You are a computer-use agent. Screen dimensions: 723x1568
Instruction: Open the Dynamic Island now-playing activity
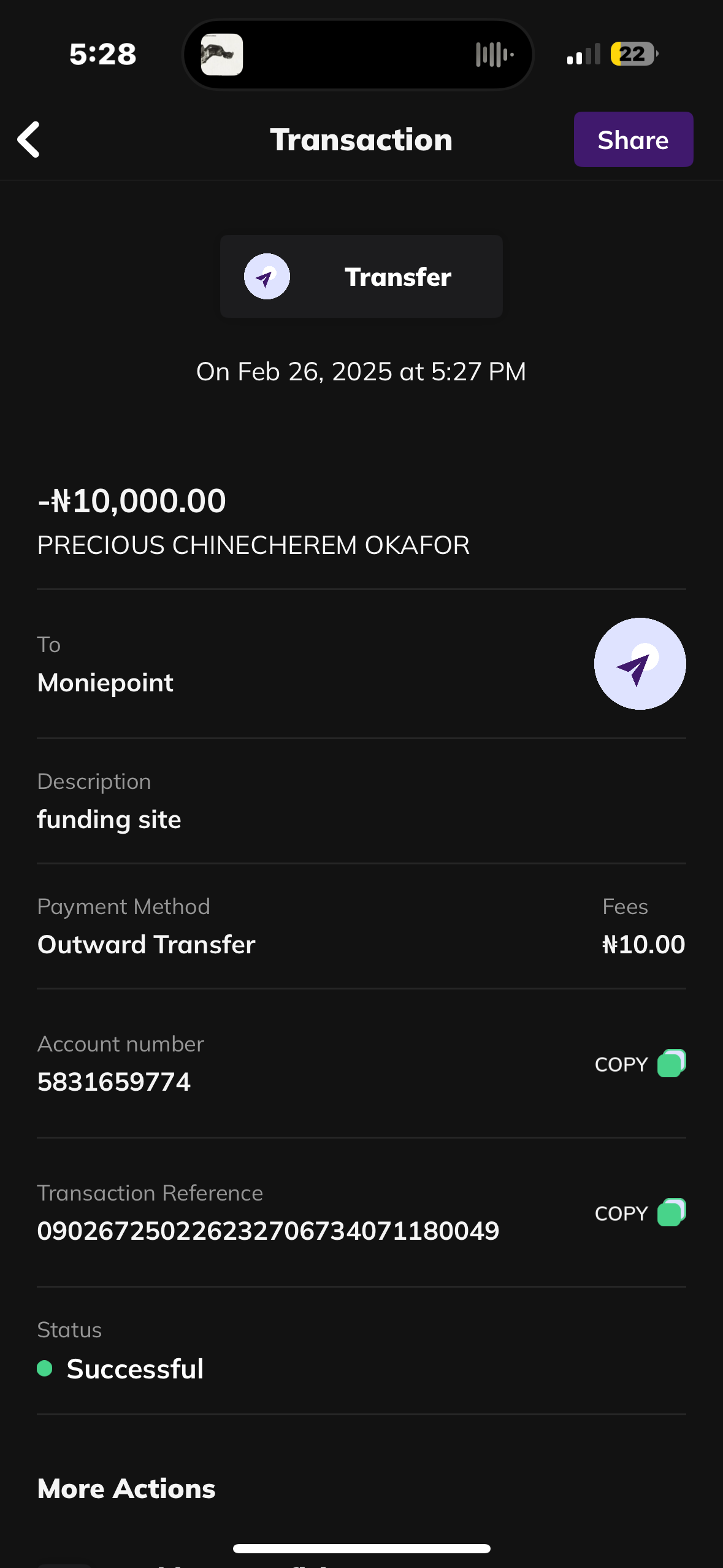pos(358,55)
